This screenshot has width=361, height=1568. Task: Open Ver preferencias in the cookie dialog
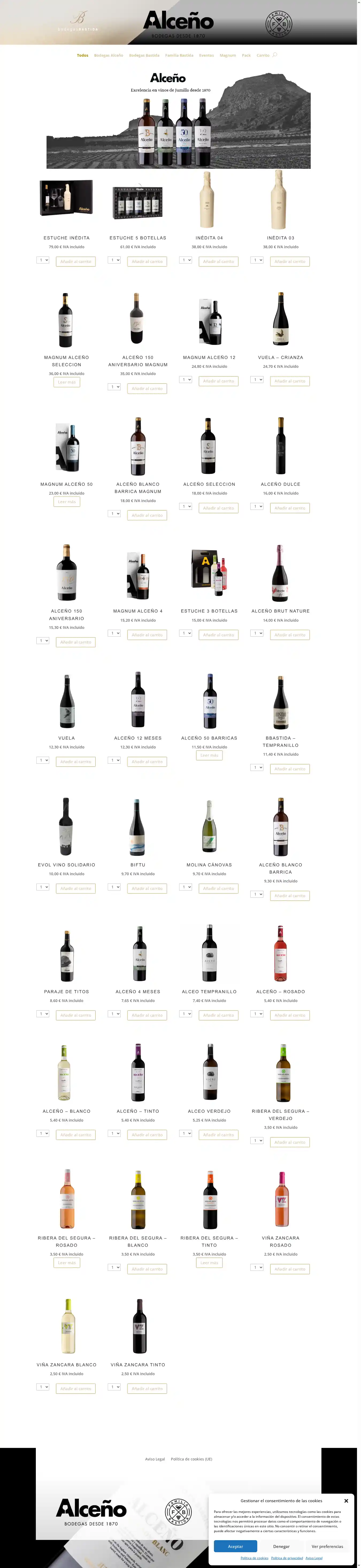[327, 1546]
